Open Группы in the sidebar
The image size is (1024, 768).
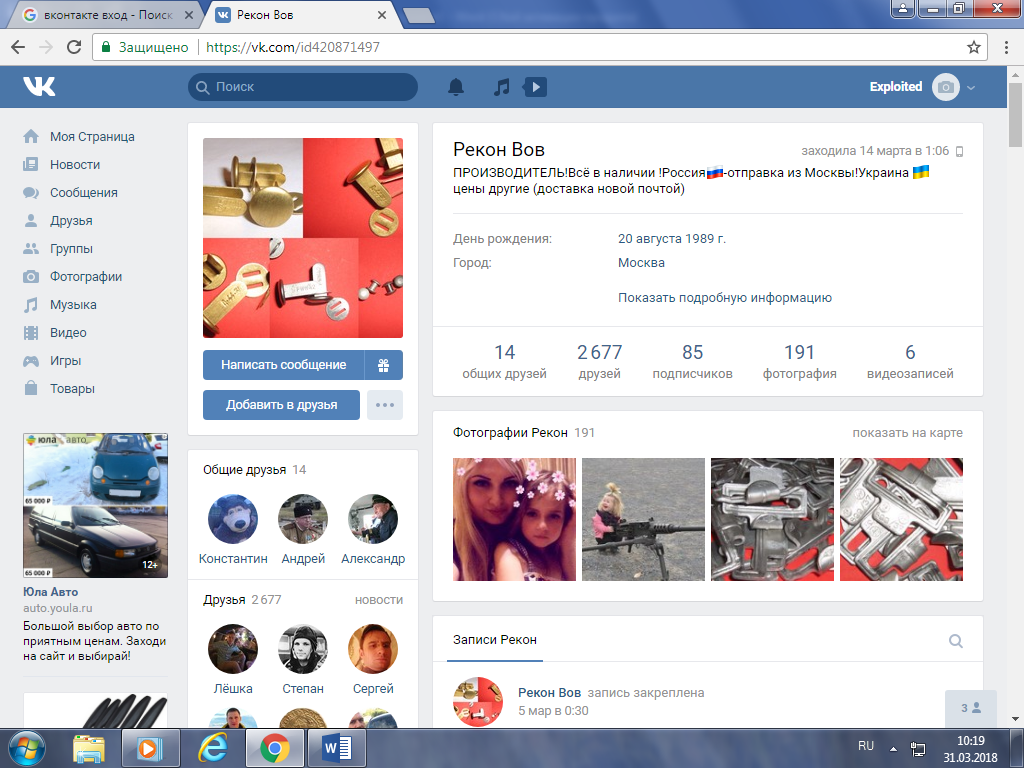coord(71,249)
